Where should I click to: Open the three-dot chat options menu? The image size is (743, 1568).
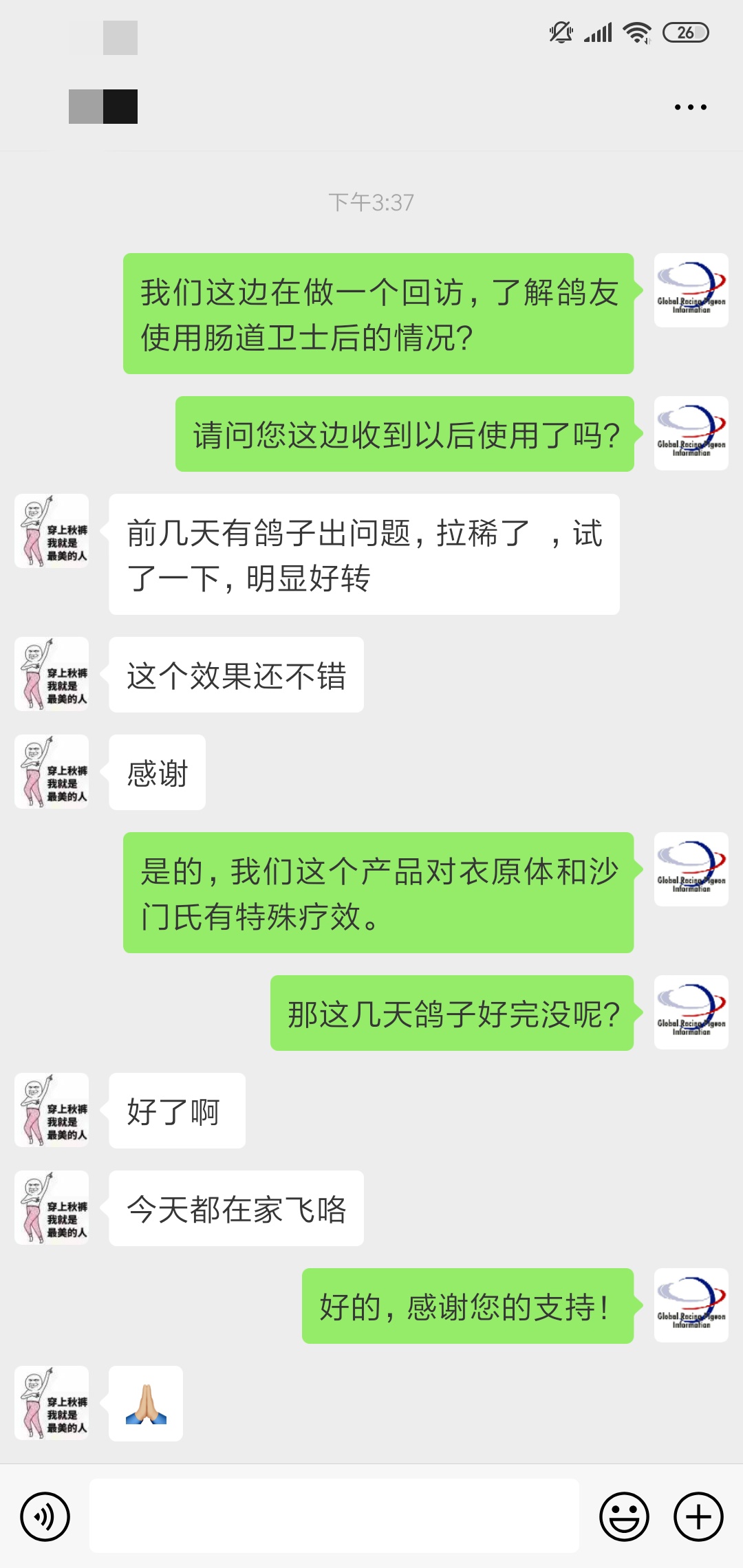(690, 107)
